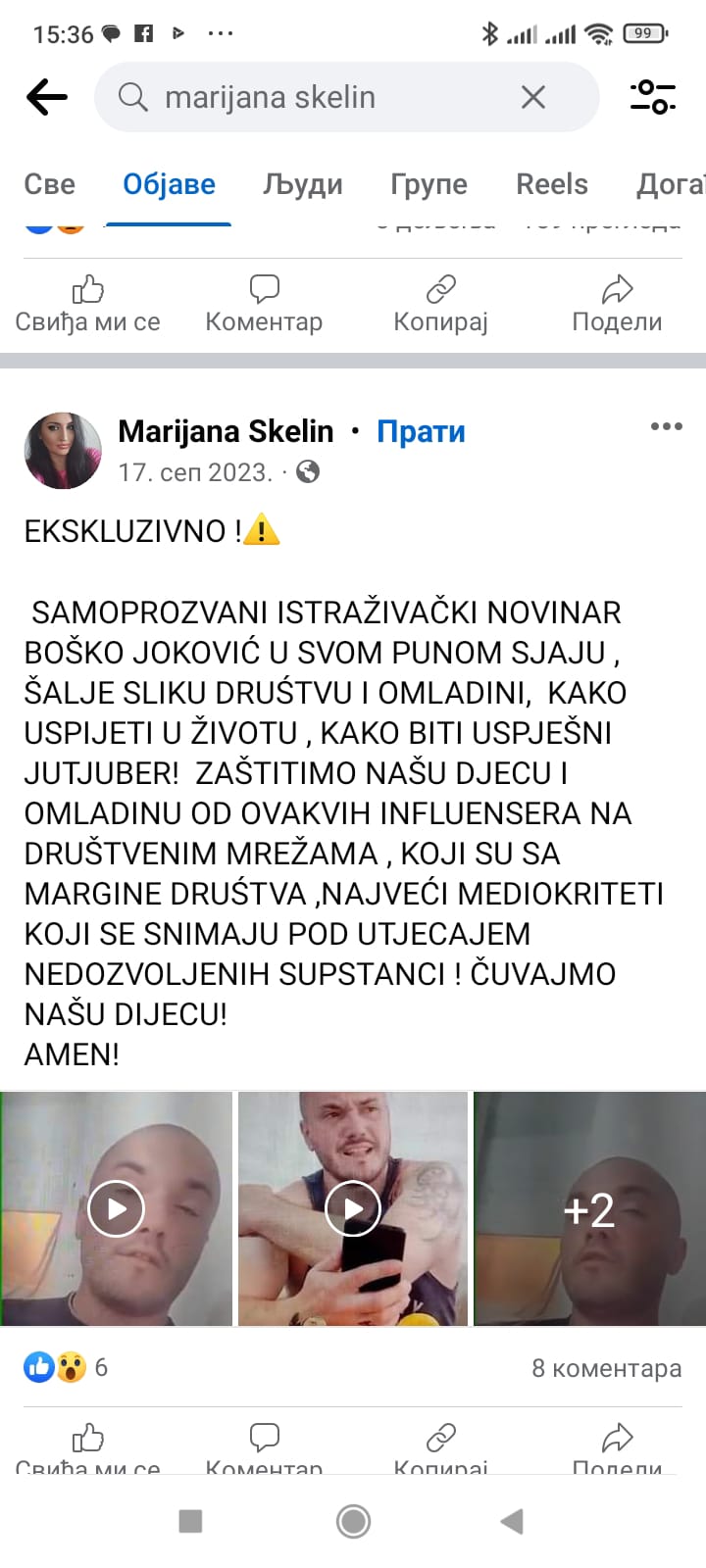Switch to the Групе tab
Viewport: 706px width, 1568px height.
[x=429, y=184]
